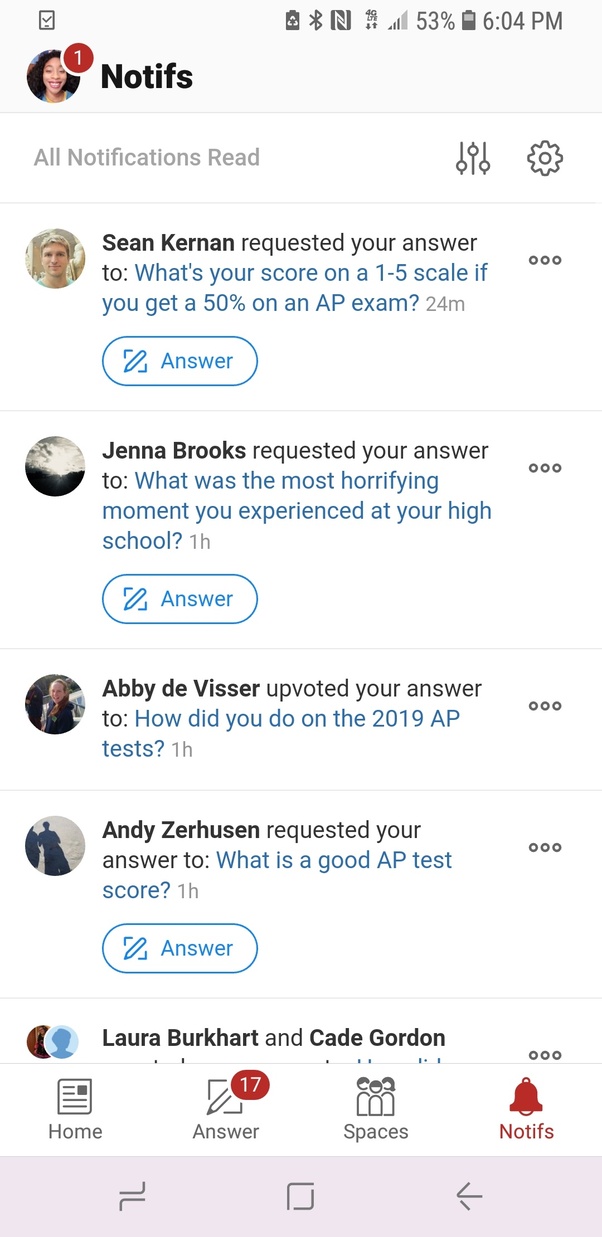Show more options for Jenna Brooks' notification

(x=545, y=468)
